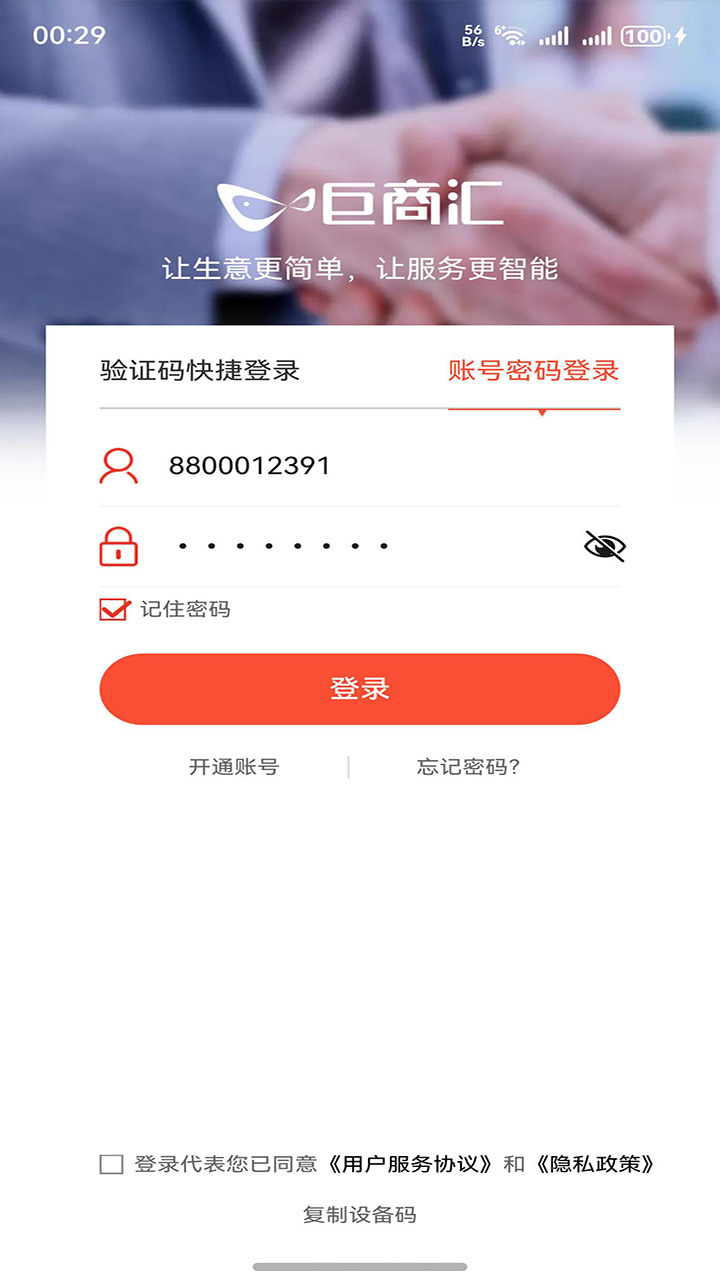Tap 复制设备码 to copy the device code
720x1280 pixels.
(x=360, y=1216)
